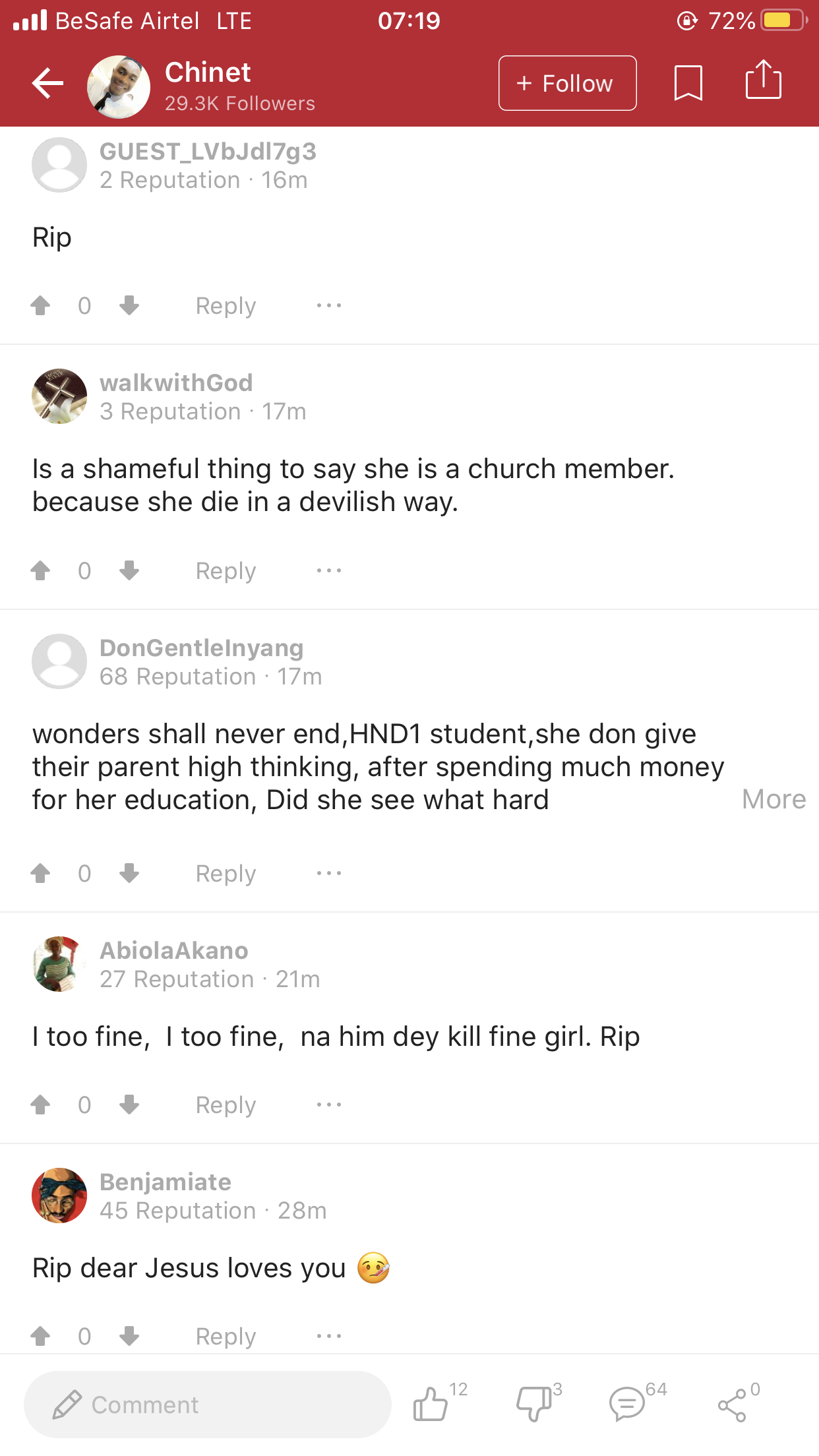Open options menu for GUEST_LVbJdl7g3's comment
Image resolution: width=819 pixels, height=1456 pixels.
point(328,305)
